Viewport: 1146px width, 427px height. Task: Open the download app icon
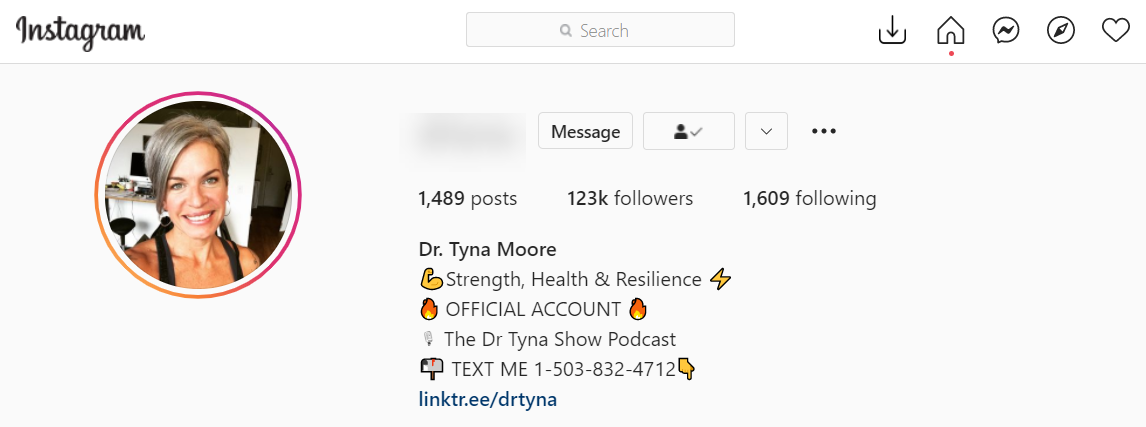pos(892,31)
